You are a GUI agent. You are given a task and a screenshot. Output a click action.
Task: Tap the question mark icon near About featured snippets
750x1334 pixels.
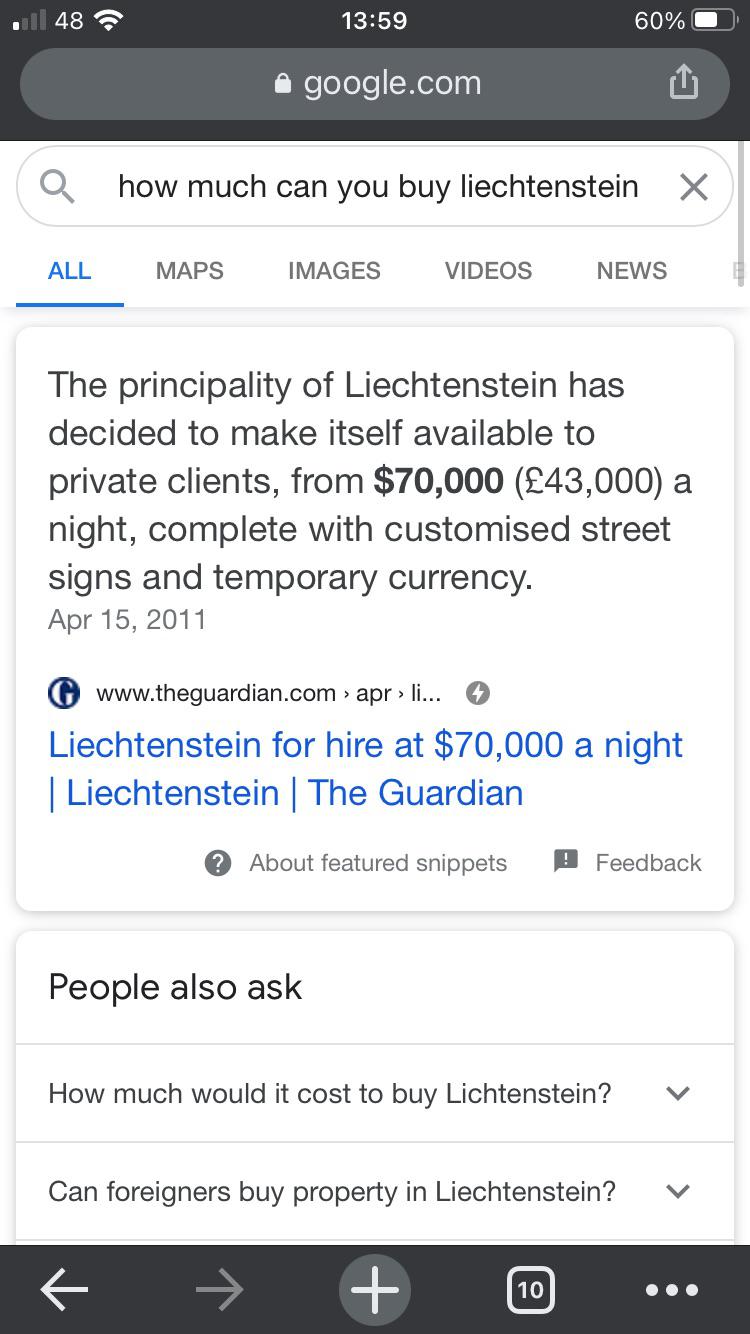coord(217,861)
